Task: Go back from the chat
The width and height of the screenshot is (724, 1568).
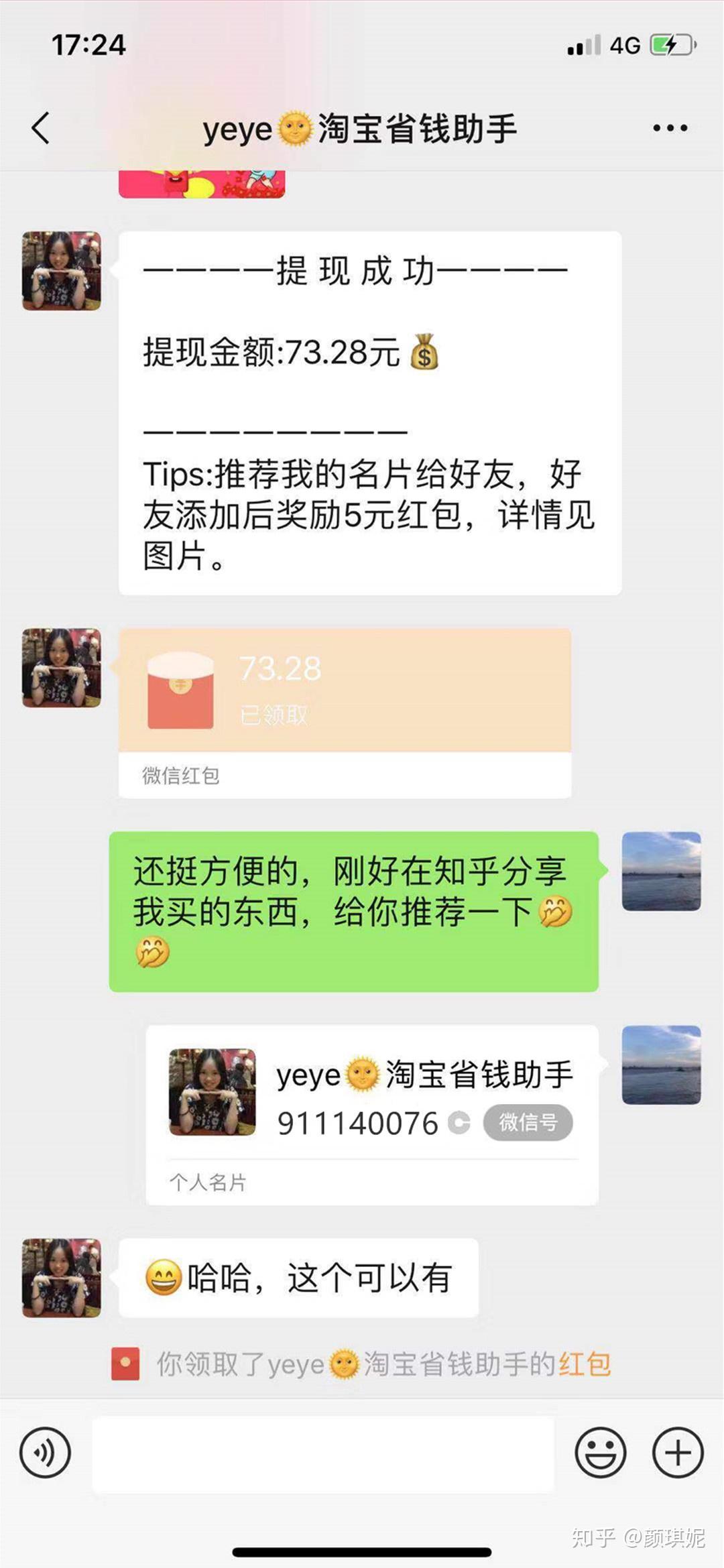Action: tap(41, 128)
